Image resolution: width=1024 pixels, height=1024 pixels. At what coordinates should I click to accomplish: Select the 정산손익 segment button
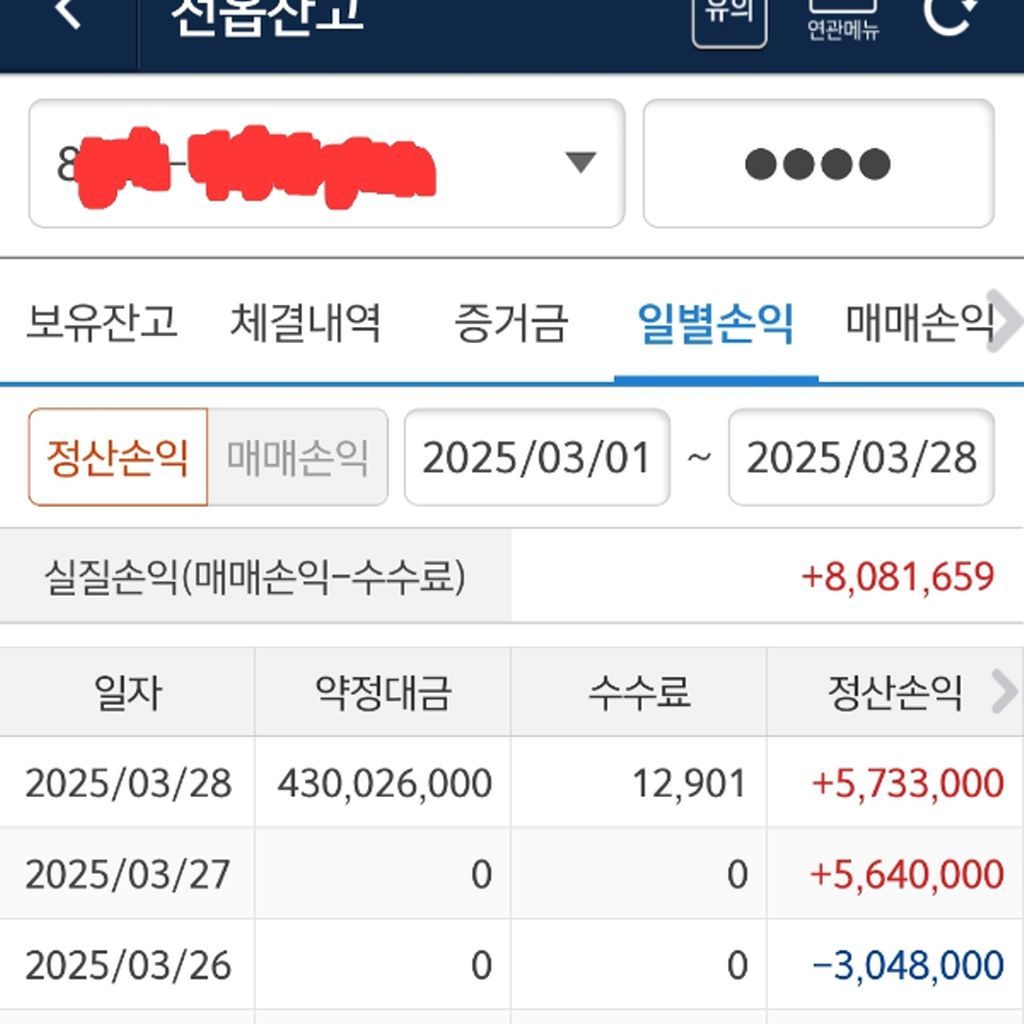(118, 457)
